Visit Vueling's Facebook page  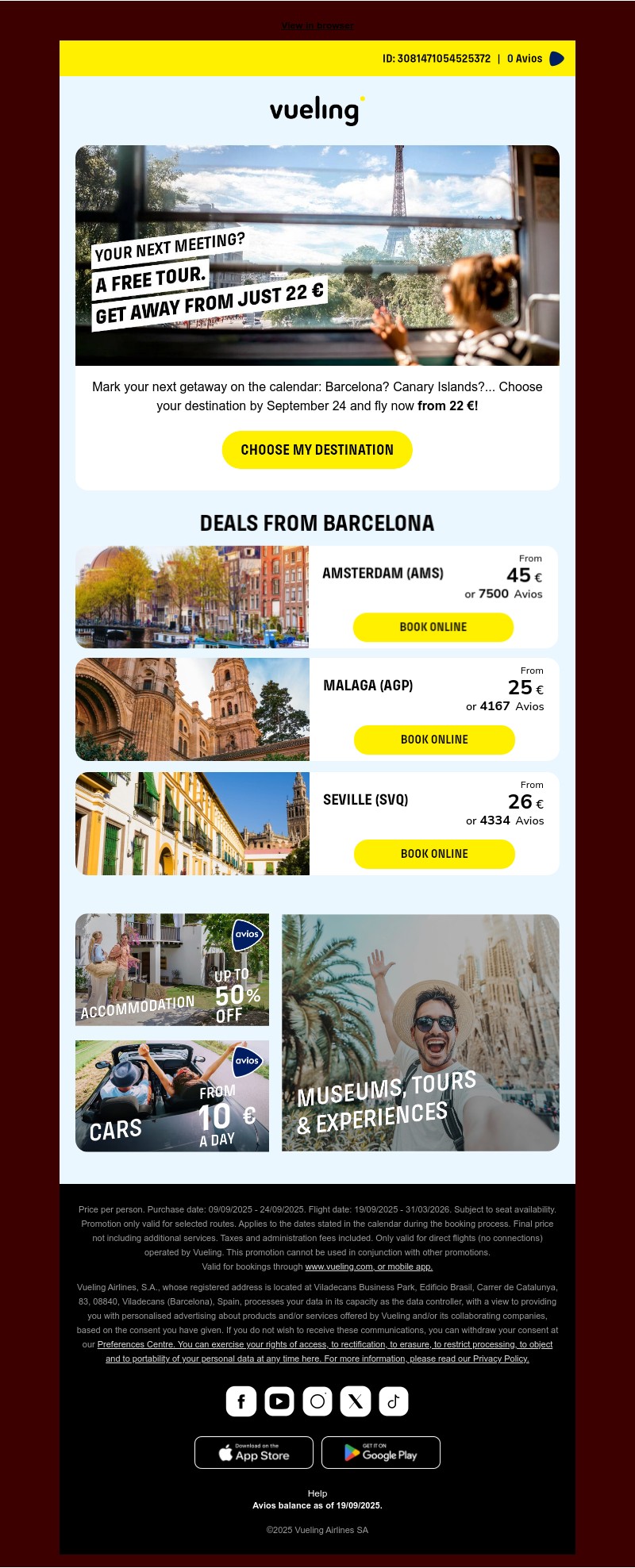(x=241, y=1401)
